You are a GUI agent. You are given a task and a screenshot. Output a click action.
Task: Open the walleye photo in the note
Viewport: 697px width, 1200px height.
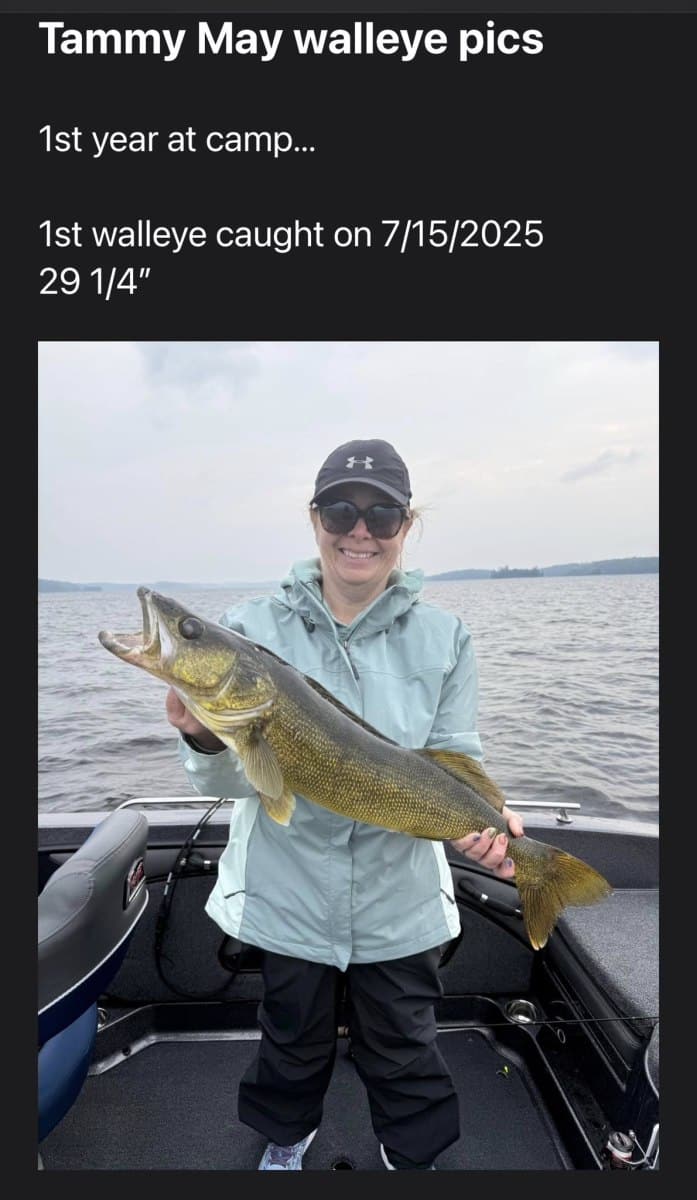pyautogui.click(x=348, y=755)
